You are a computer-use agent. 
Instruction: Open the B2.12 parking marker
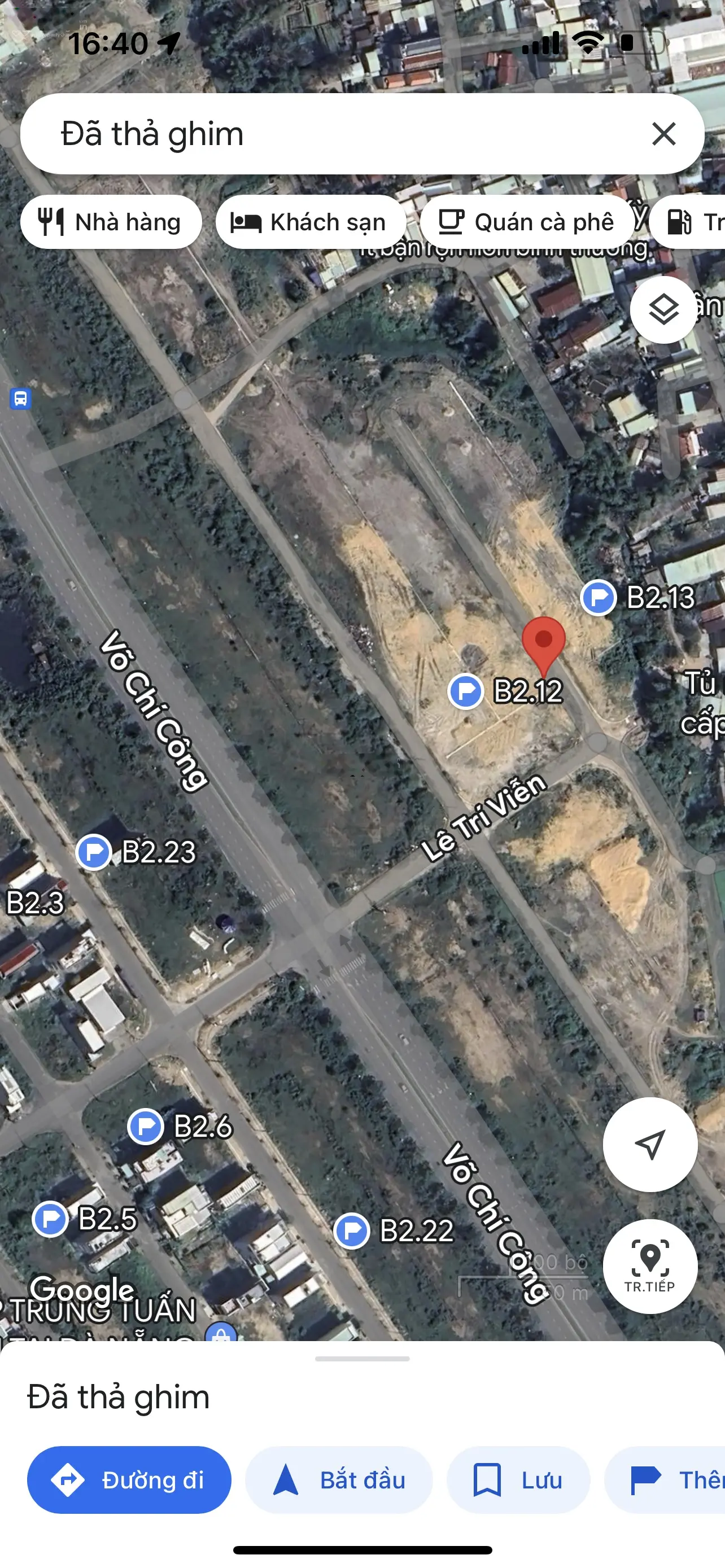(x=466, y=691)
